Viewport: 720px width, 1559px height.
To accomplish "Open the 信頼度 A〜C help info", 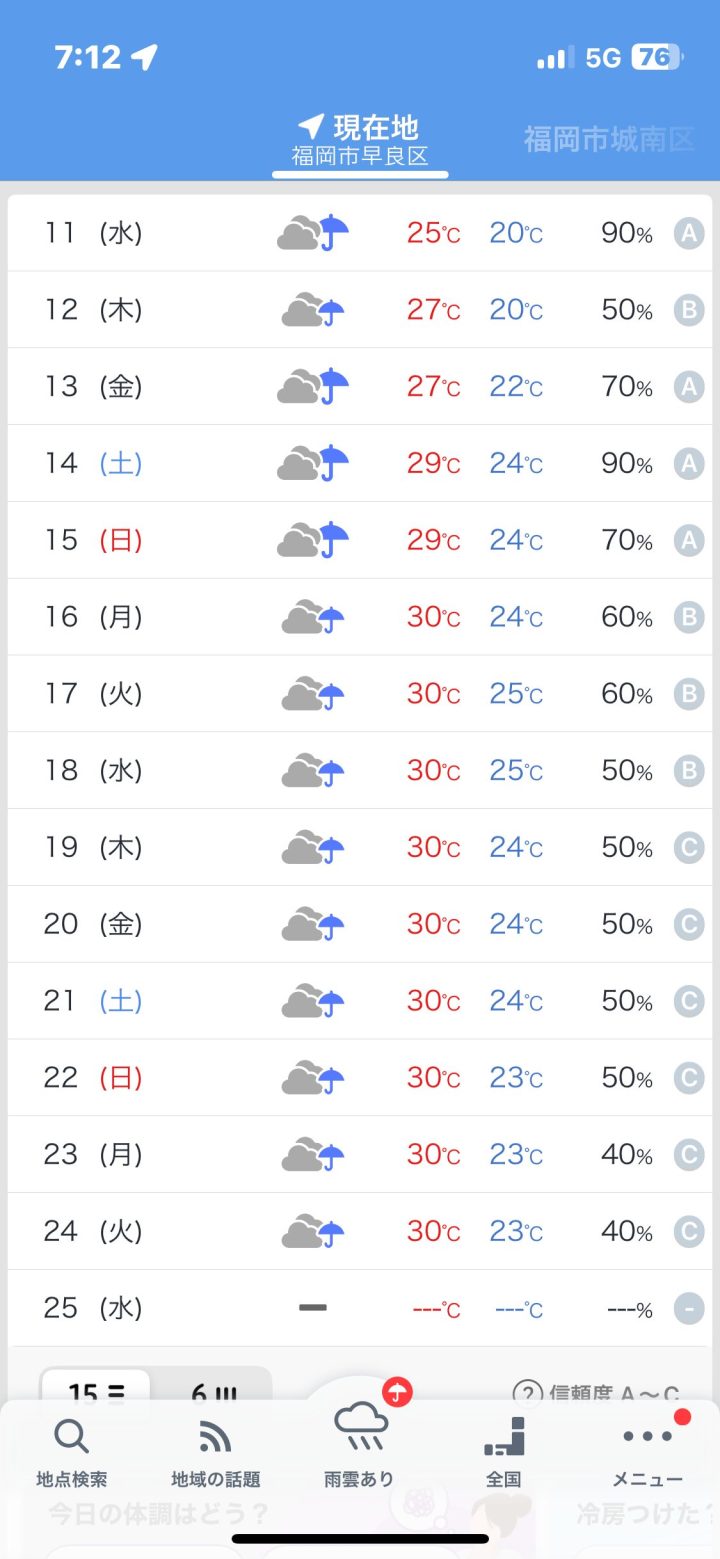I will point(596,1393).
